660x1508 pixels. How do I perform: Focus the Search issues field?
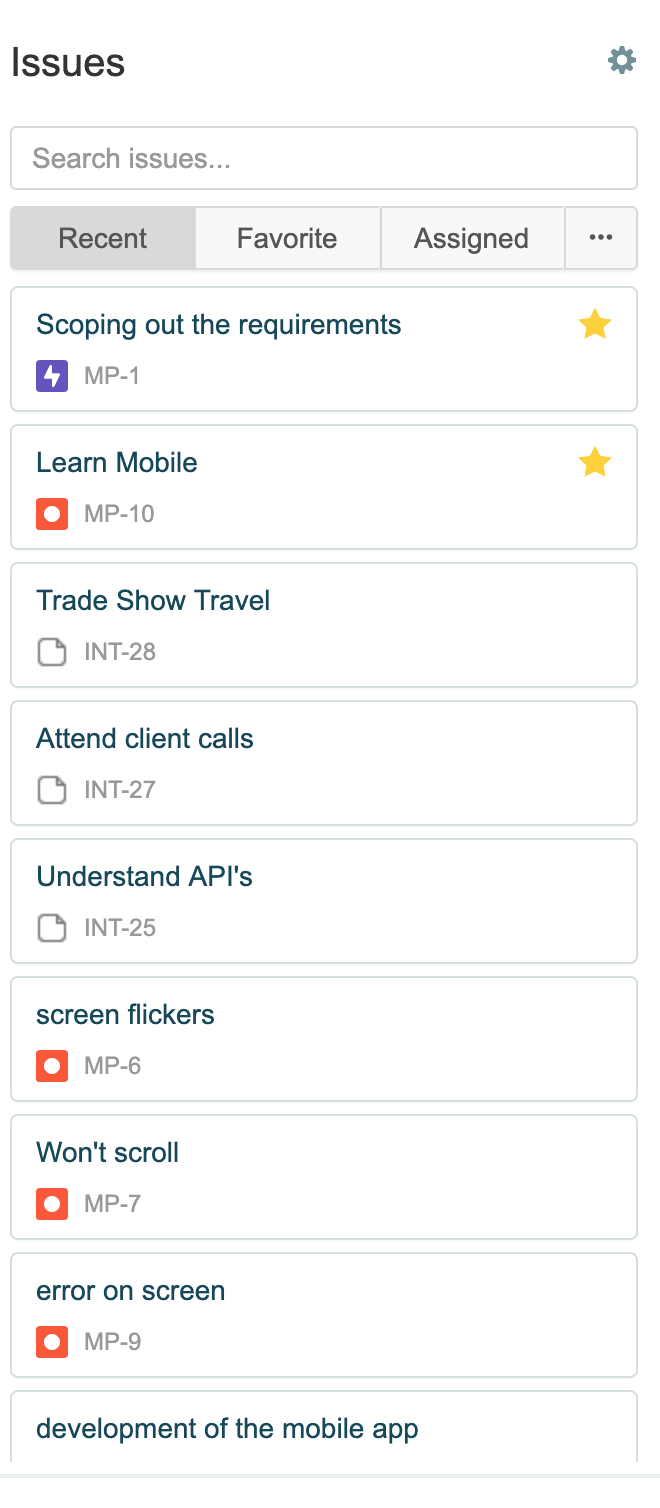click(324, 158)
